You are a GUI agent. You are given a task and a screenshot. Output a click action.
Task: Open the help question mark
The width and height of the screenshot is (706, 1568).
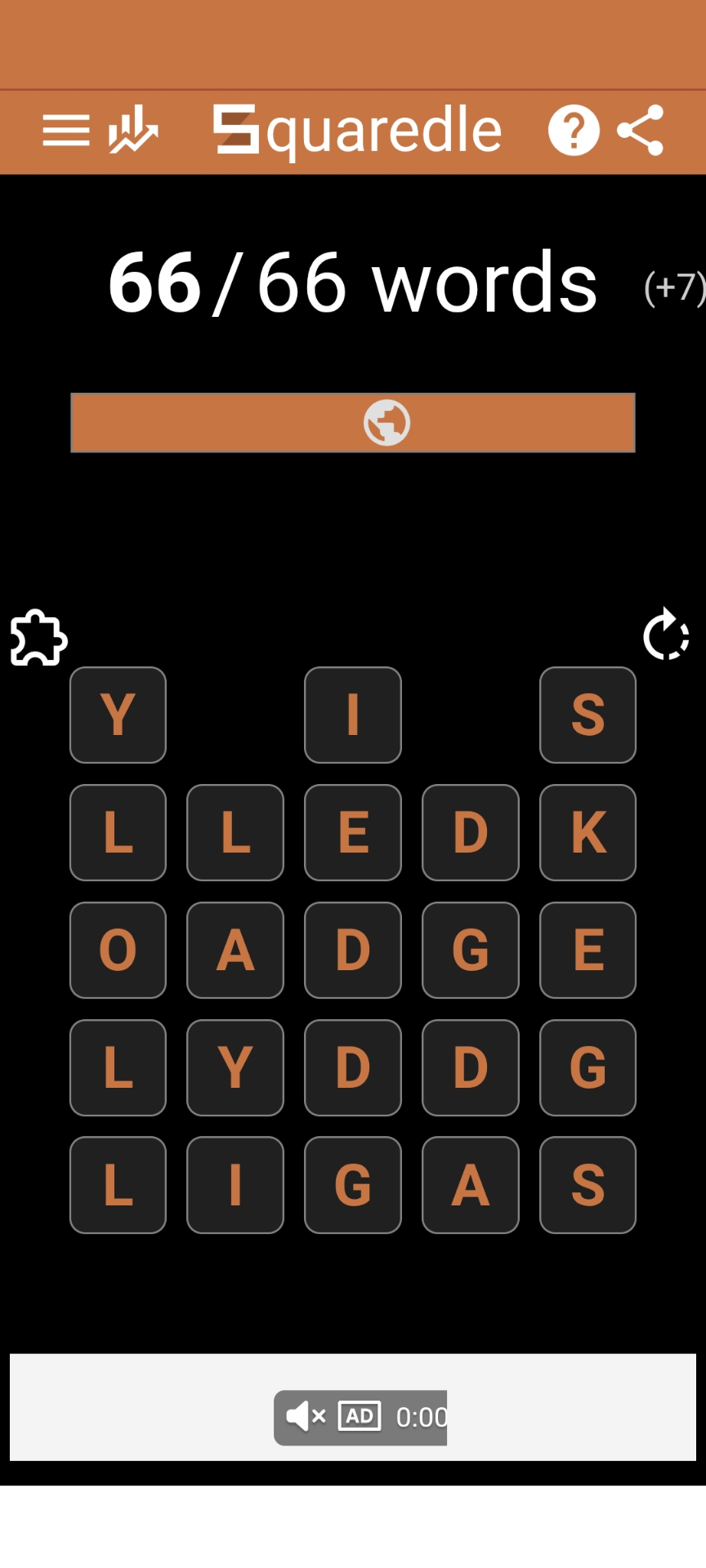coord(574,131)
